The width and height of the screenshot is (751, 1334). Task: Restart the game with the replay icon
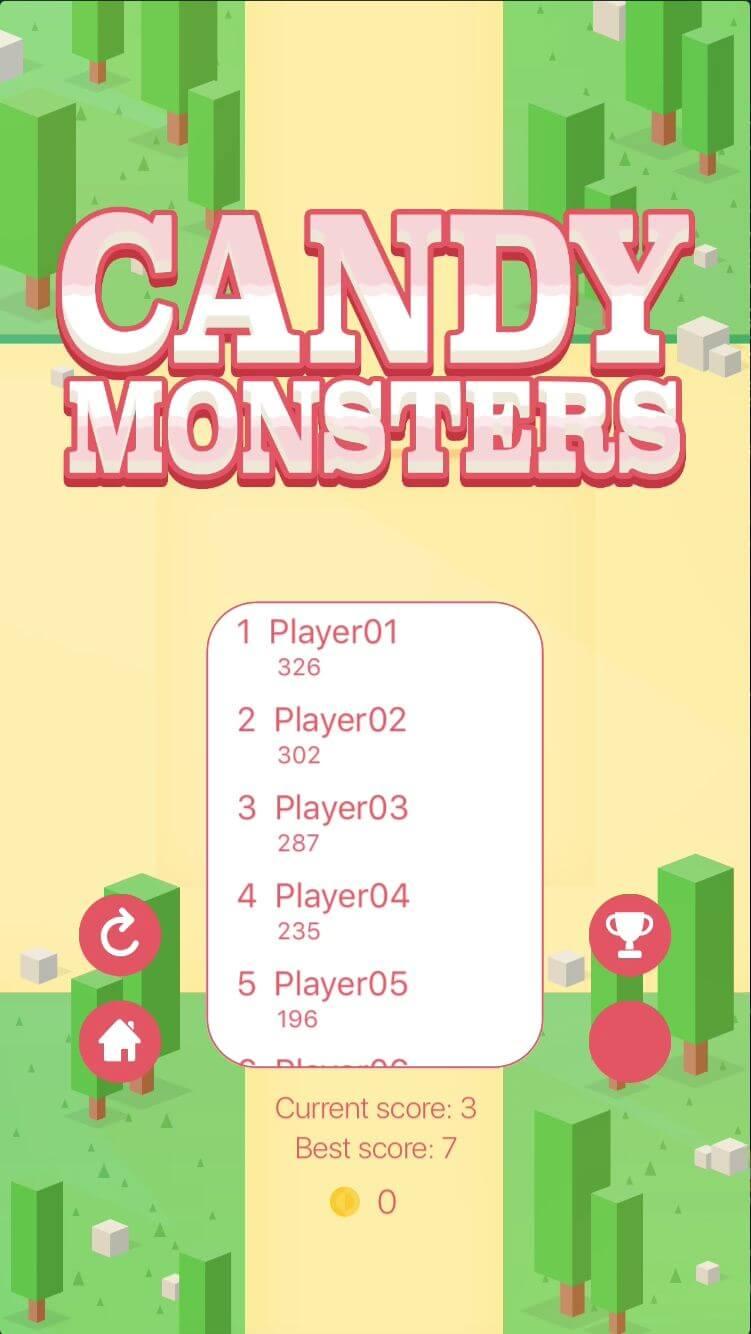[x=119, y=936]
